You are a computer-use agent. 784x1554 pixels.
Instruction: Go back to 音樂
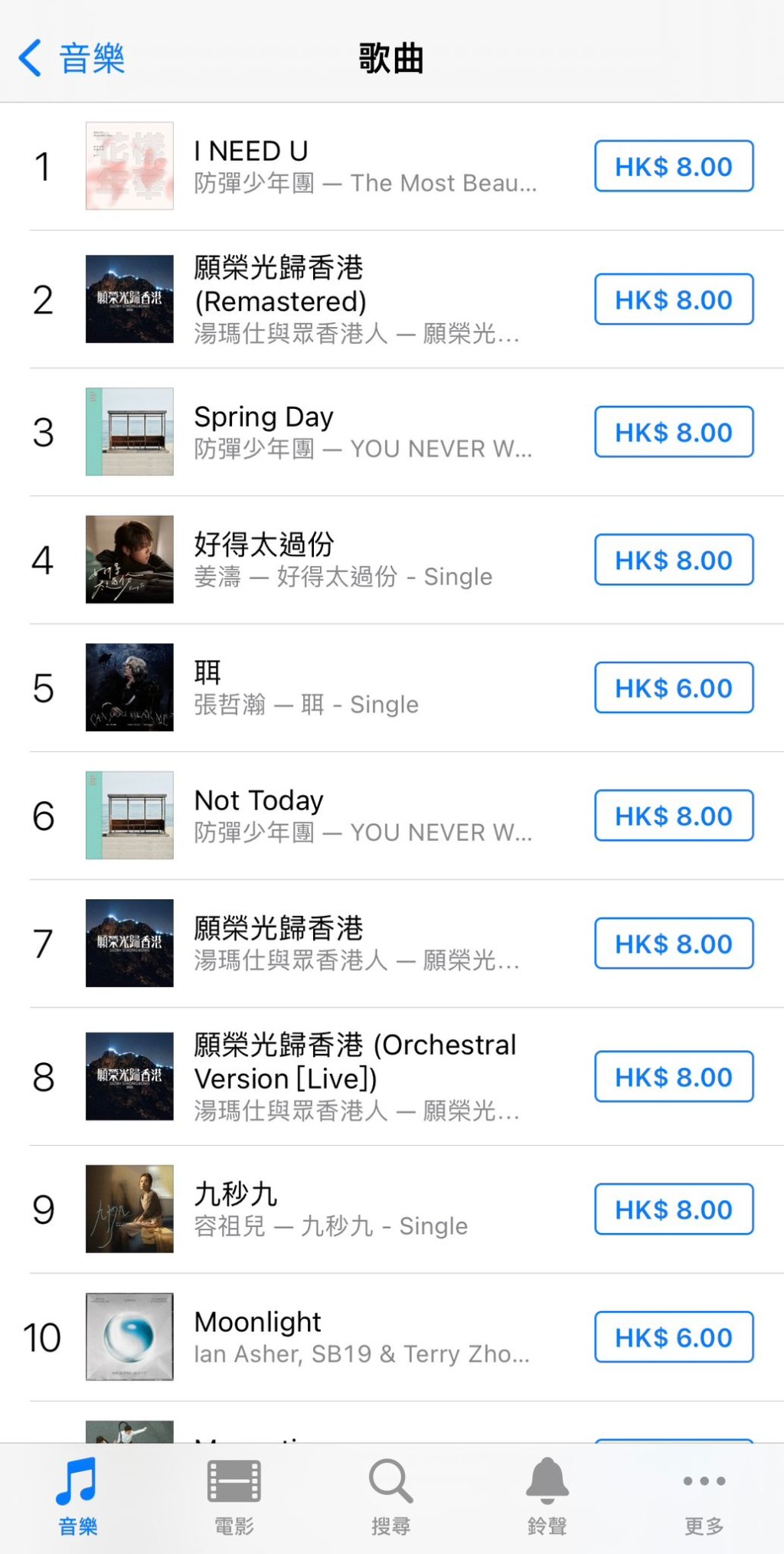coord(71,59)
